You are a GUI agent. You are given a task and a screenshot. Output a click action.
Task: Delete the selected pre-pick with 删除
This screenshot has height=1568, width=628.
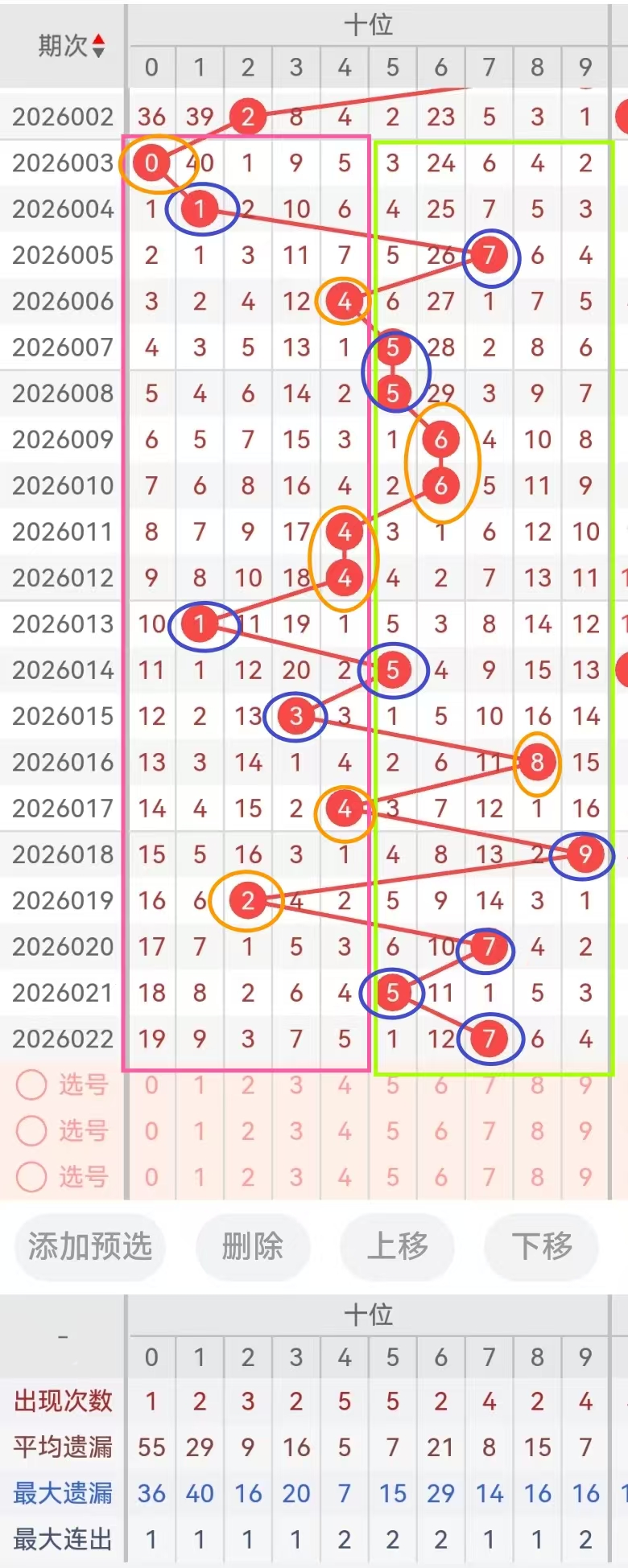[x=252, y=1246]
